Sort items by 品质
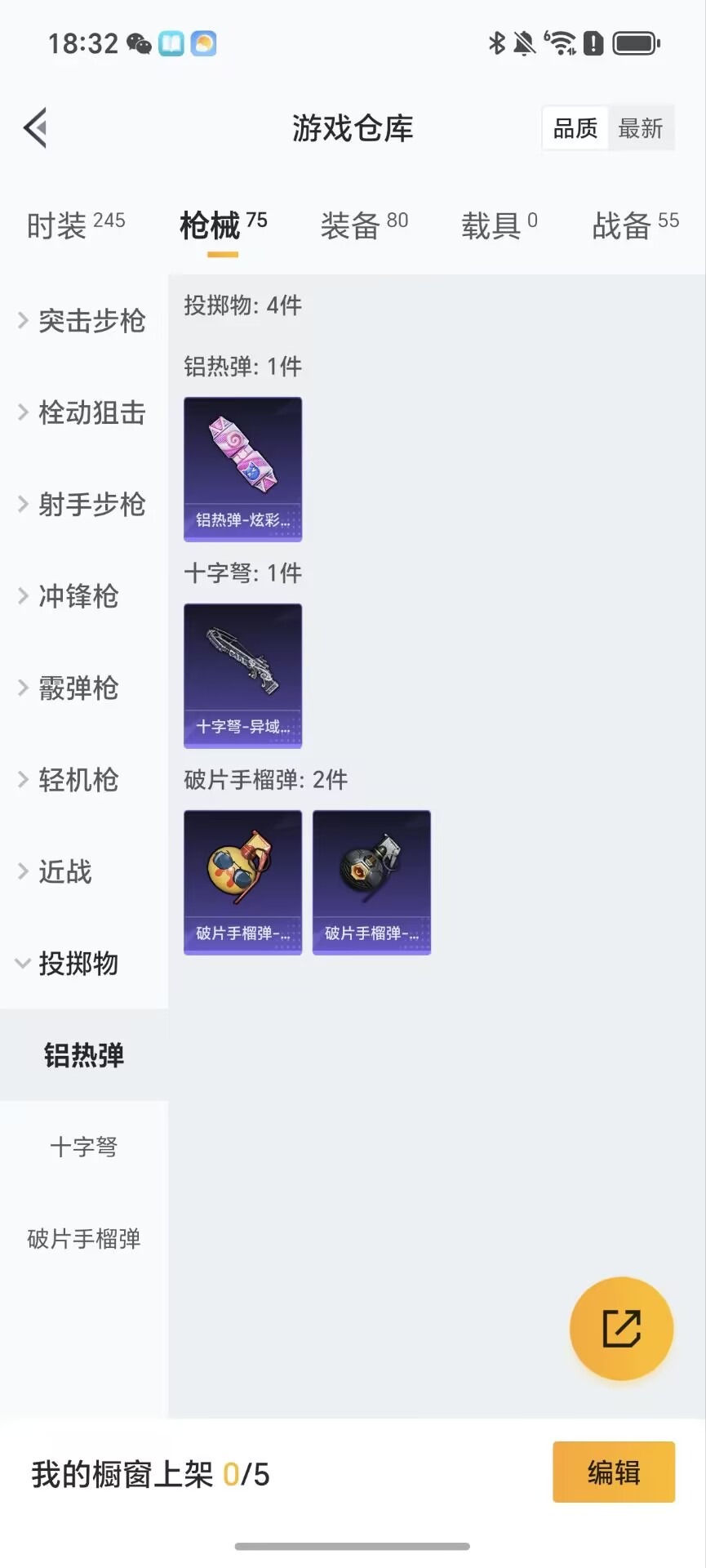This screenshot has width=706, height=1568. [574, 128]
